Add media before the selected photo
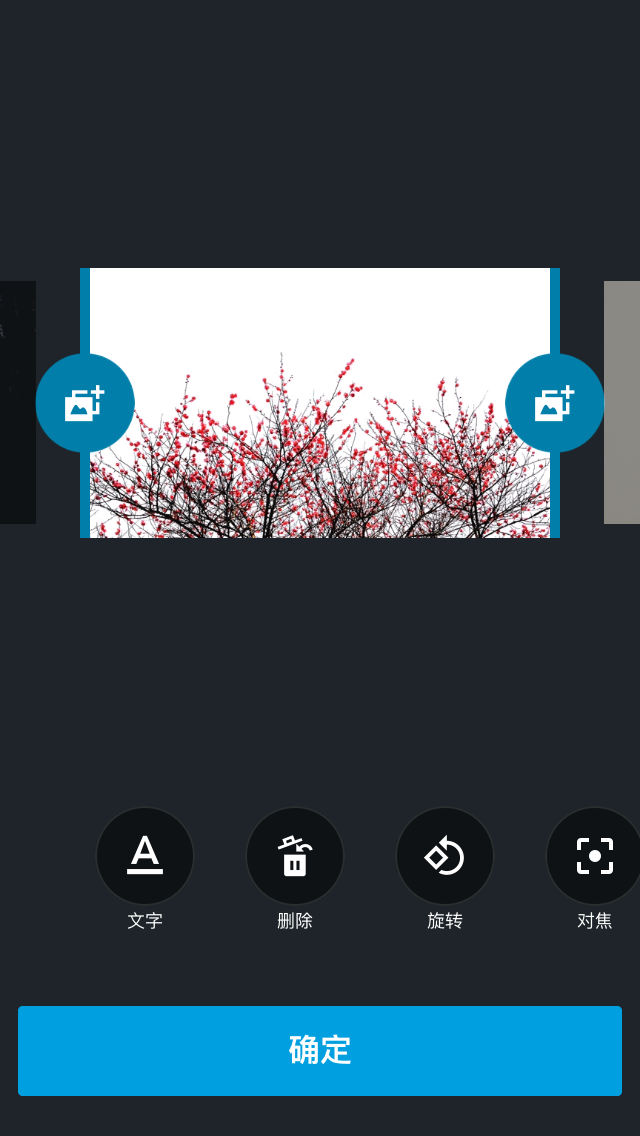The image size is (640, 1136). coord(85,403)
